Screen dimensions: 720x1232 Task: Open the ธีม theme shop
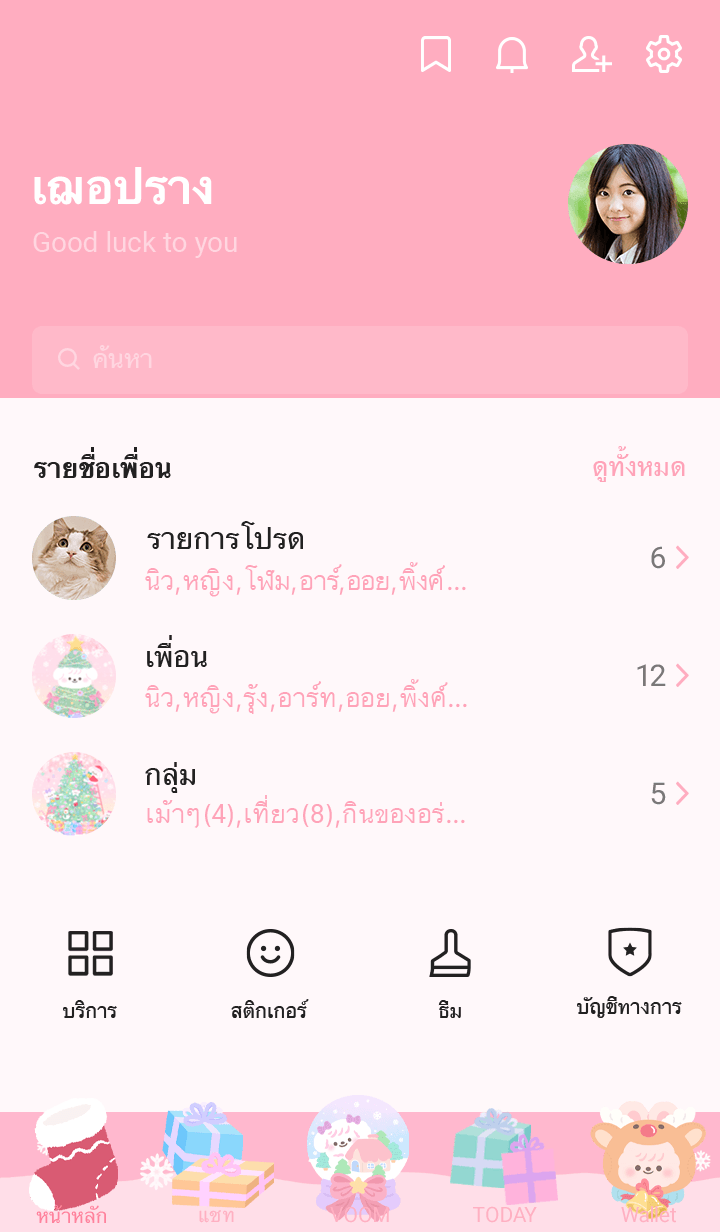[x=450, y=972]
